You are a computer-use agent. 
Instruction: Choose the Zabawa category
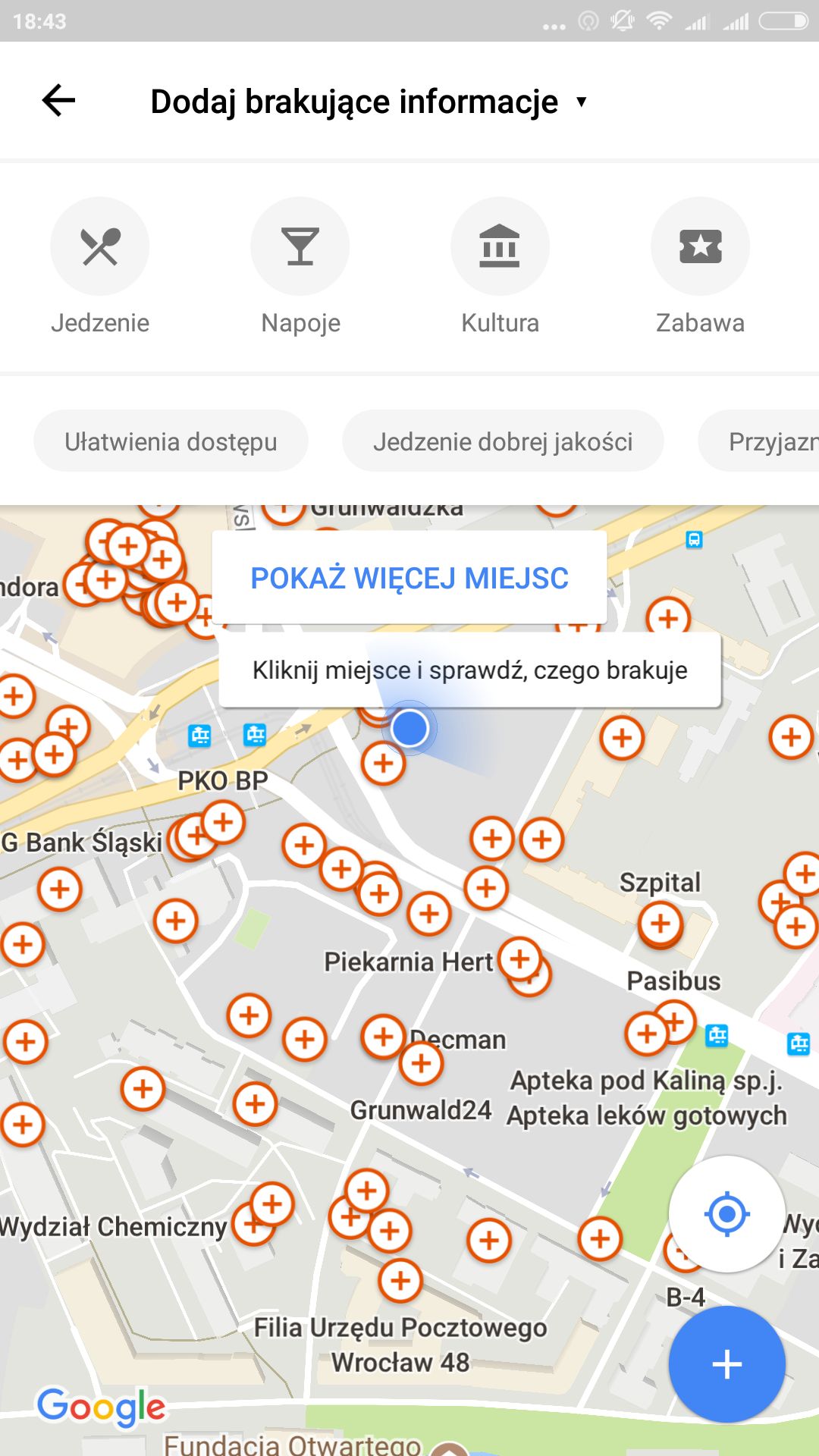[x=701, y=267]
